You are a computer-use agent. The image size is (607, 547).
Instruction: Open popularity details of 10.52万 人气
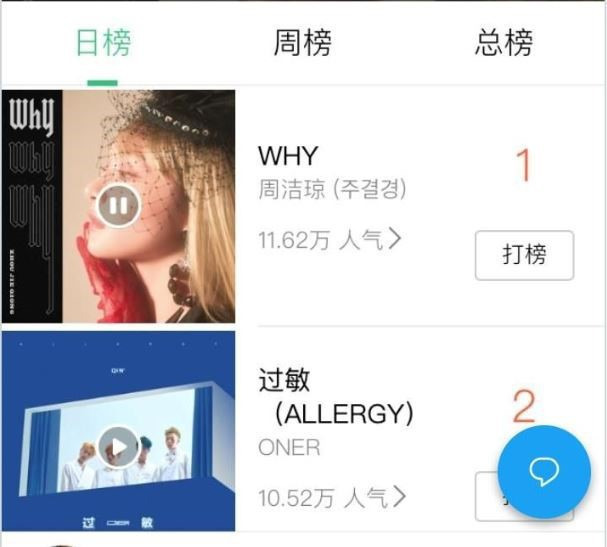(x=331, y=496)
